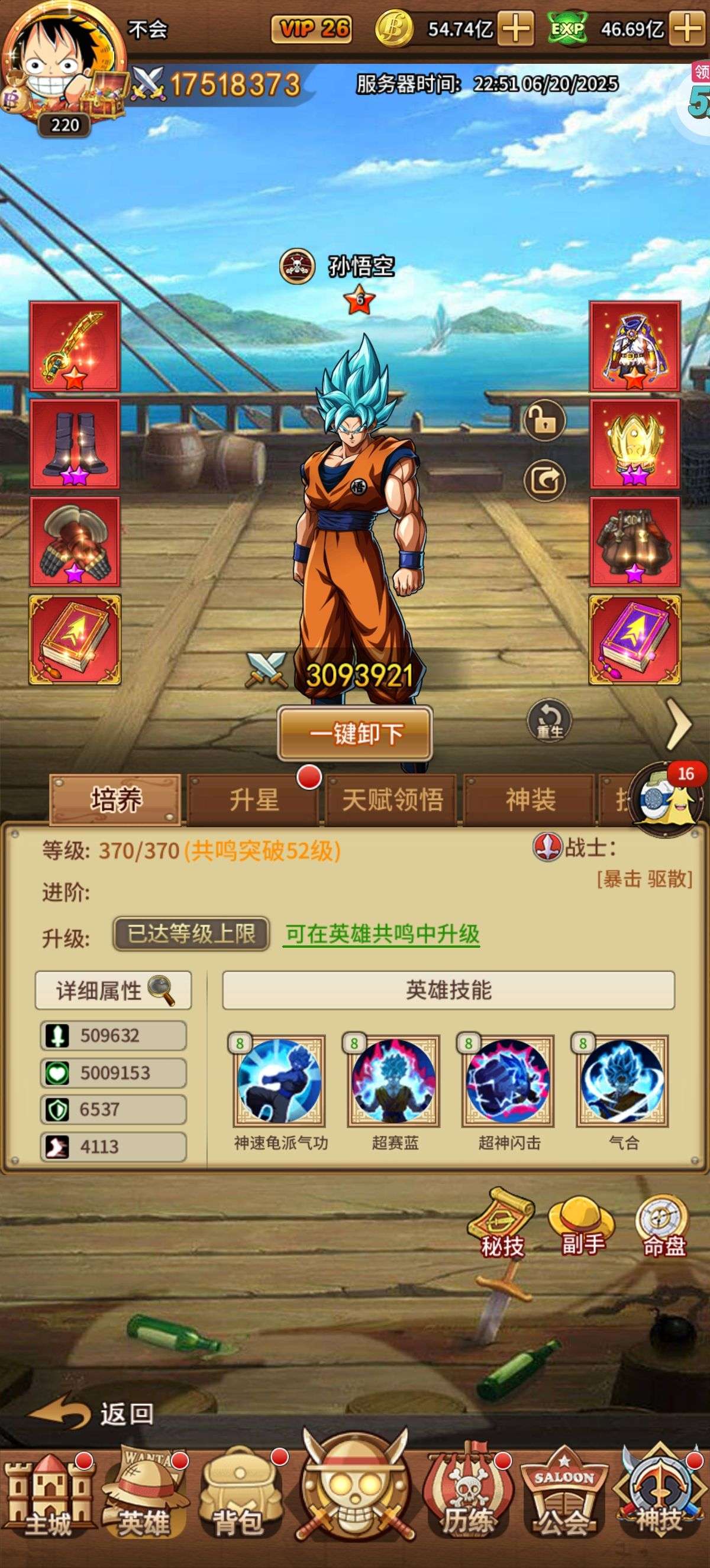This screenshot has width=710, height=1568.
Task: Add gold coins with plus button
Action: pyautogui.click(x=516, y=28)
